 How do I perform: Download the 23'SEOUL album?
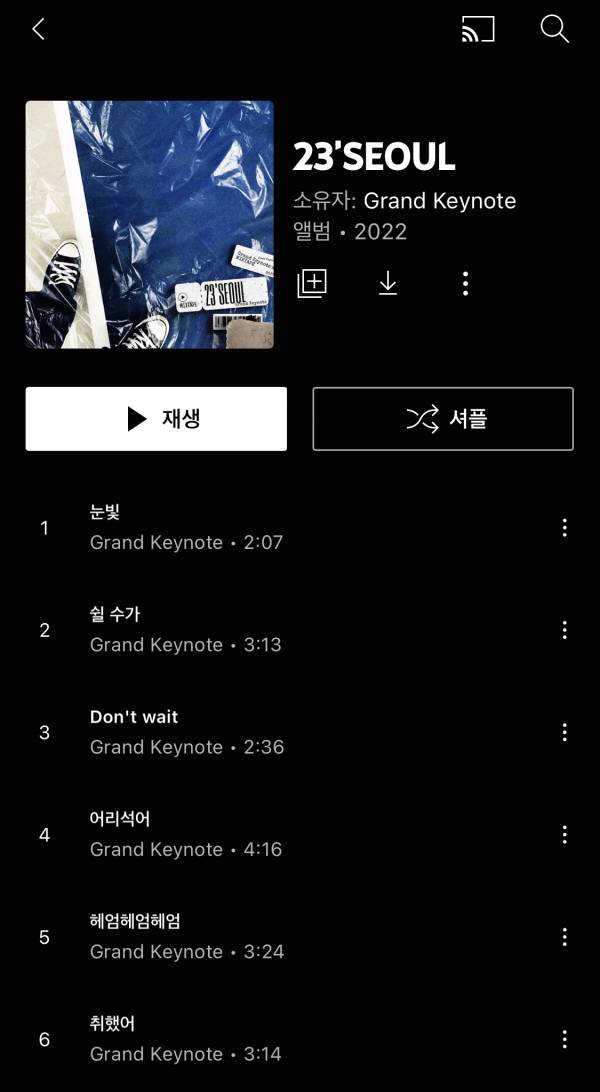(x=388, y=283)
